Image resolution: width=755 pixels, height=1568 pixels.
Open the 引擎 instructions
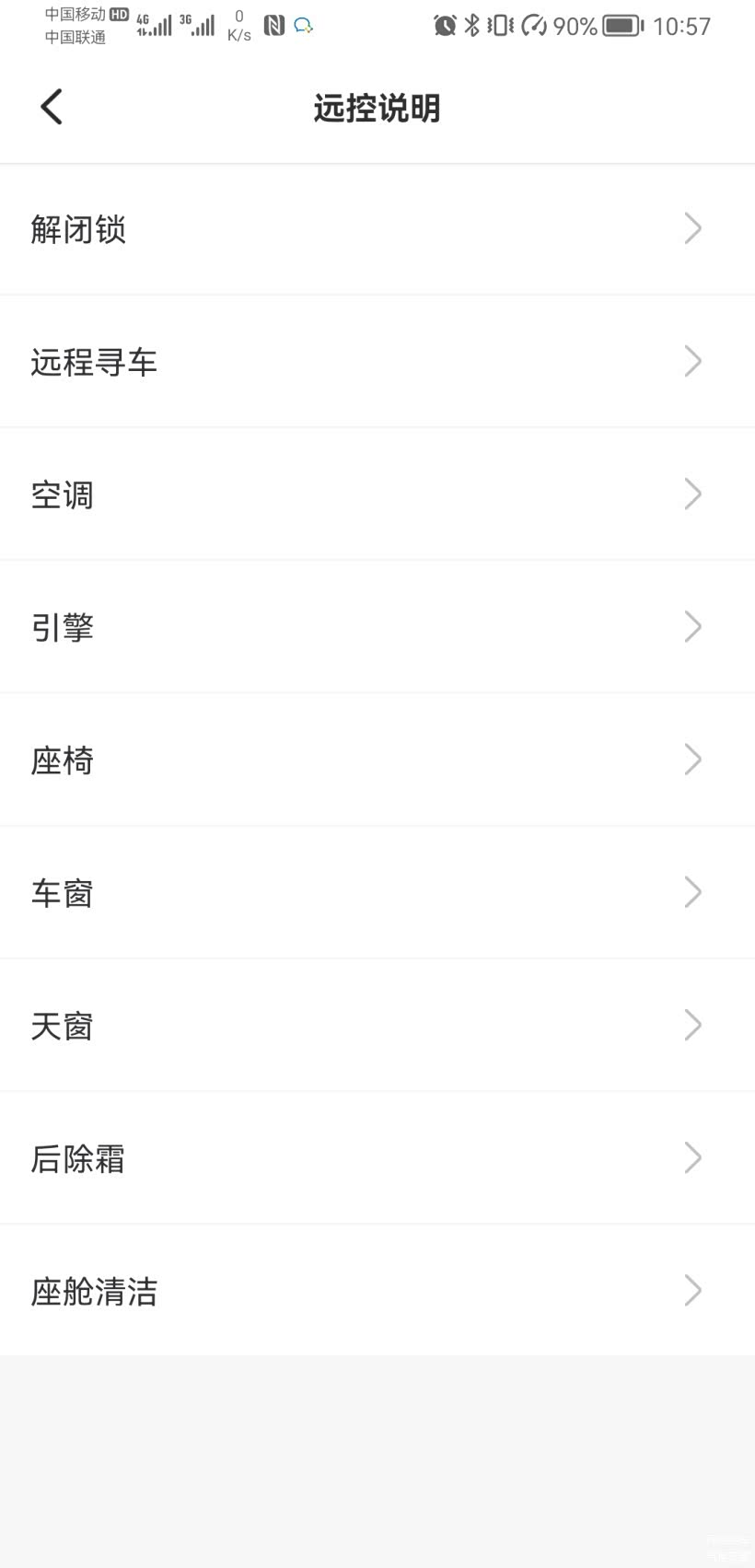click(377, 627)
